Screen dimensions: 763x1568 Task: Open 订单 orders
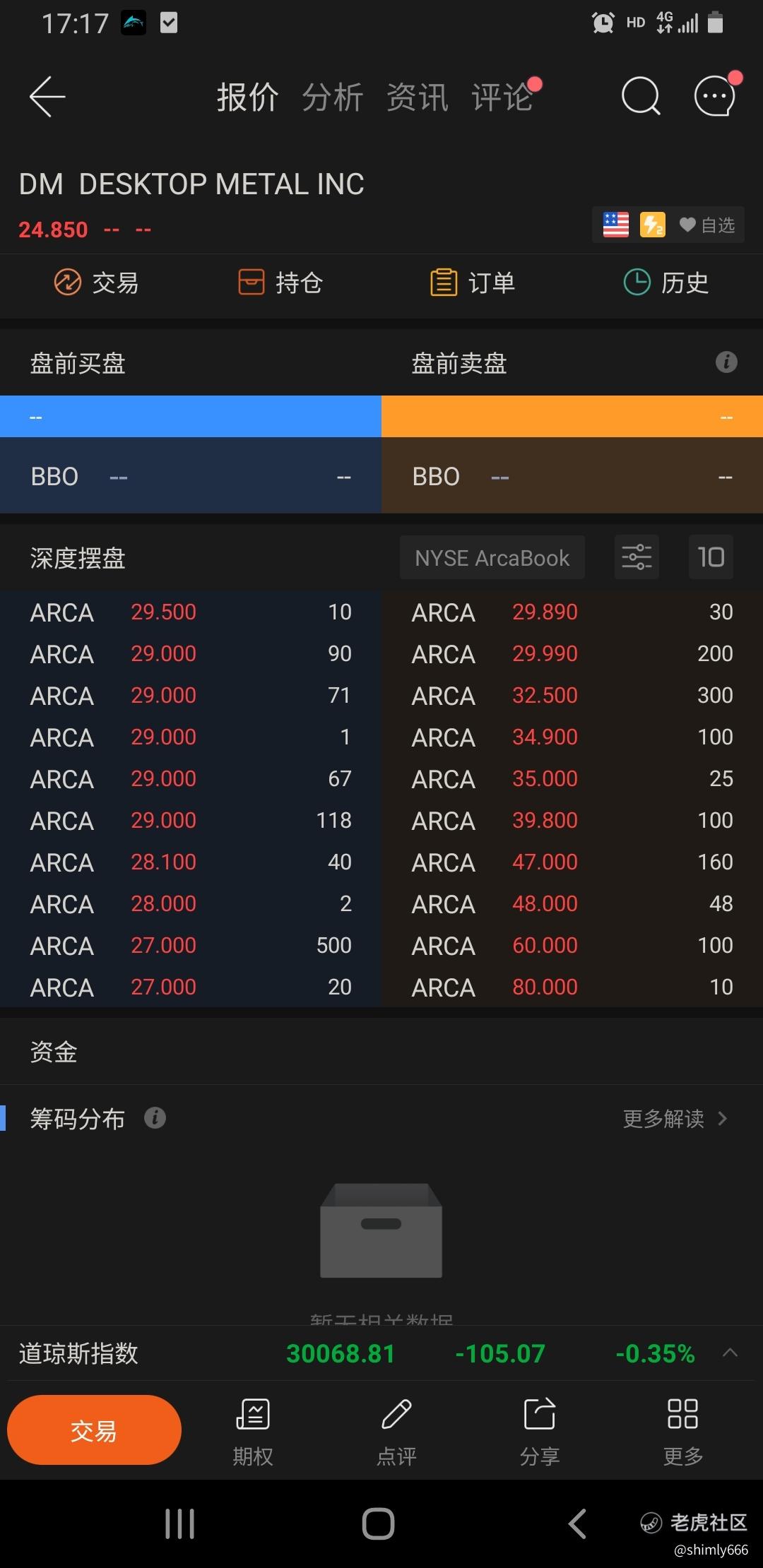coord(473,283)
